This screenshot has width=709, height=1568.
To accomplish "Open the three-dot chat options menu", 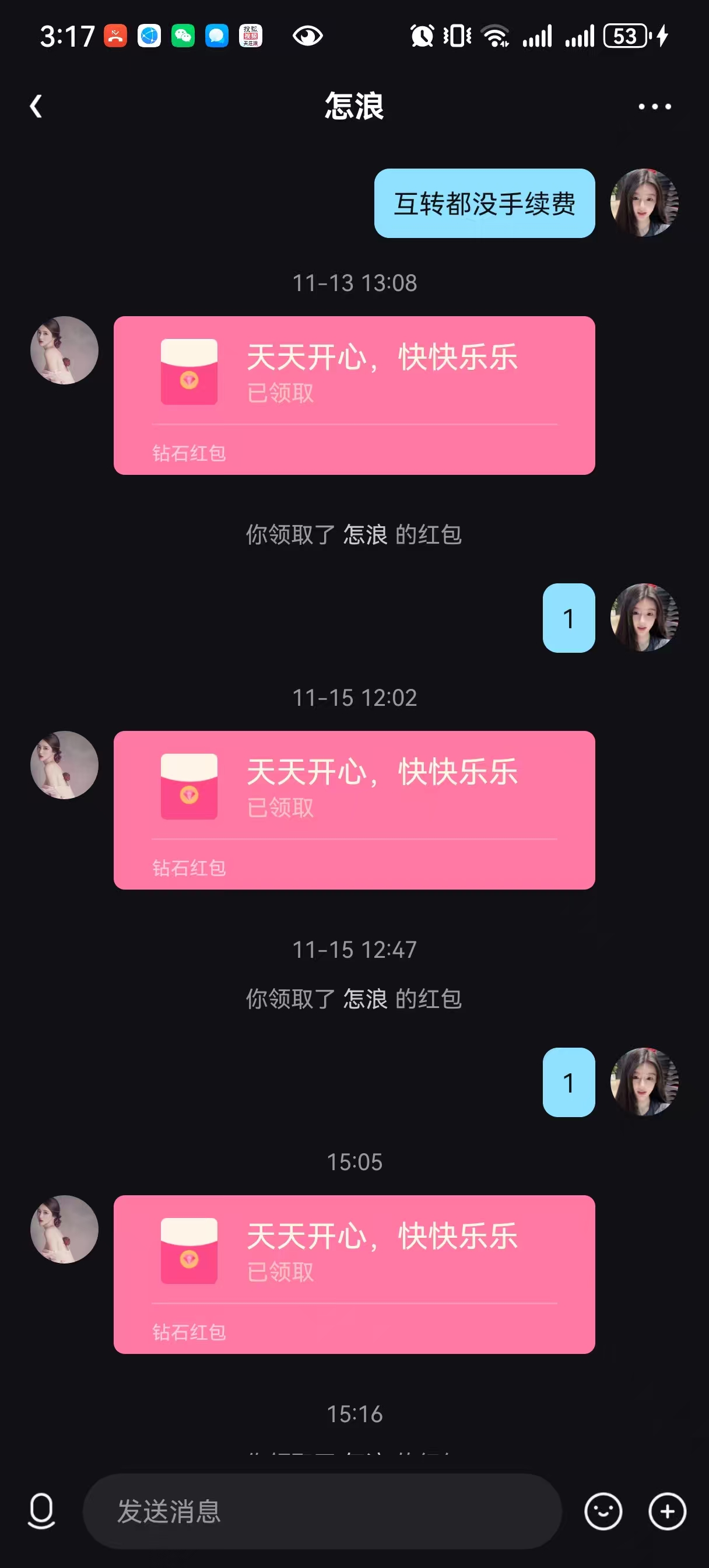I will pyautogui.click(x=654, y=107).
